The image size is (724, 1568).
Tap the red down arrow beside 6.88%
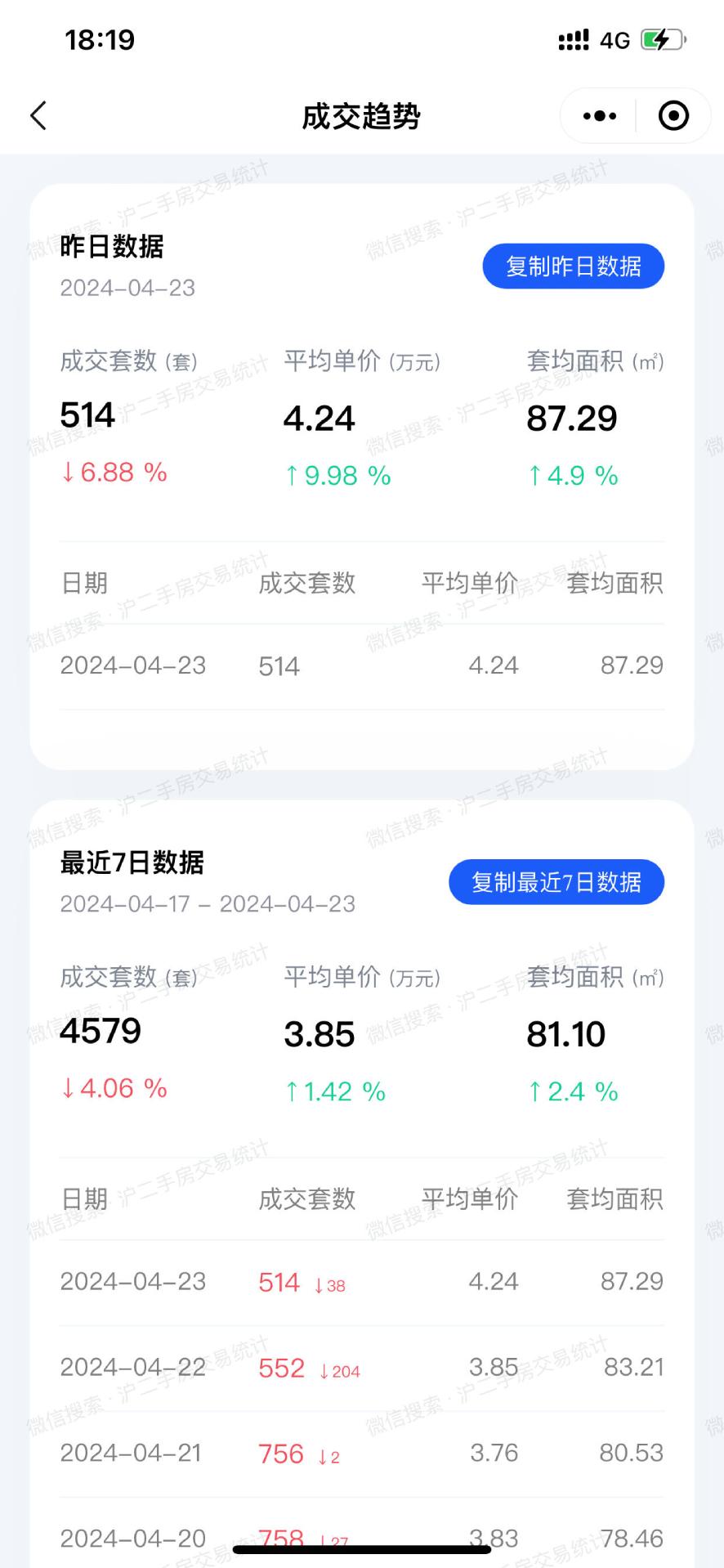(69, 473)
